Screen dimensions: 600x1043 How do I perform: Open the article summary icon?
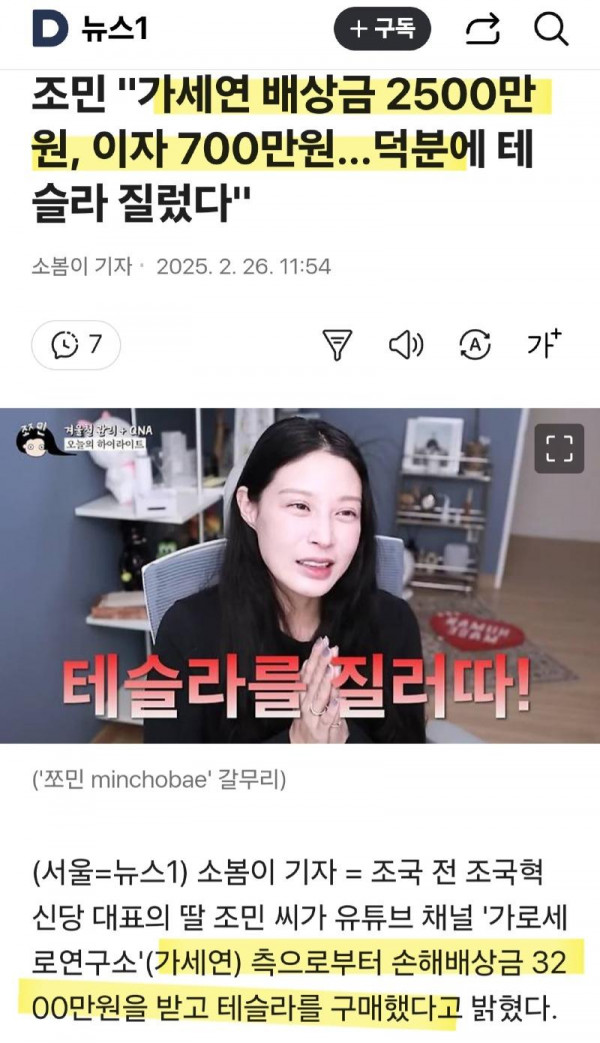[338, 345]
